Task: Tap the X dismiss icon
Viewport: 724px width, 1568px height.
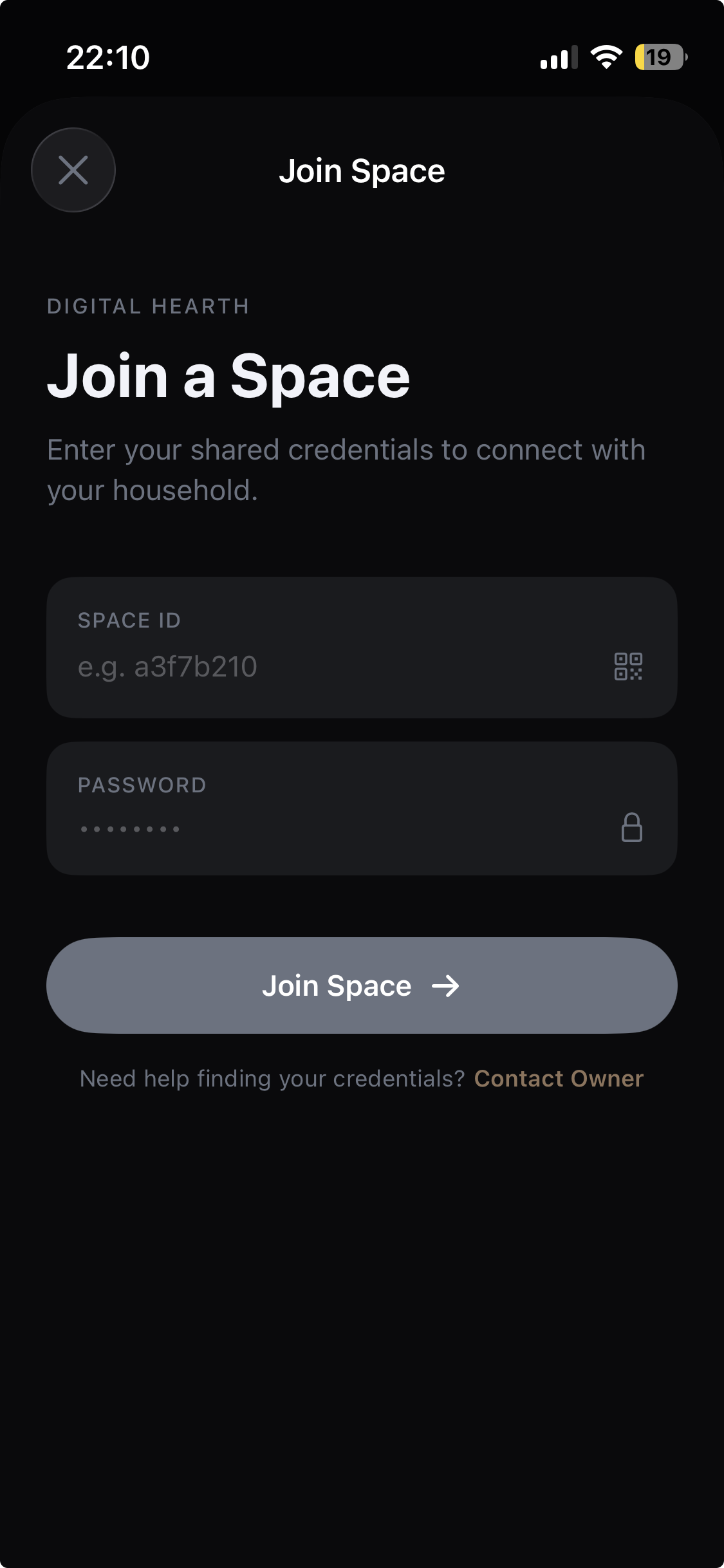Action: tap(73, 170)
